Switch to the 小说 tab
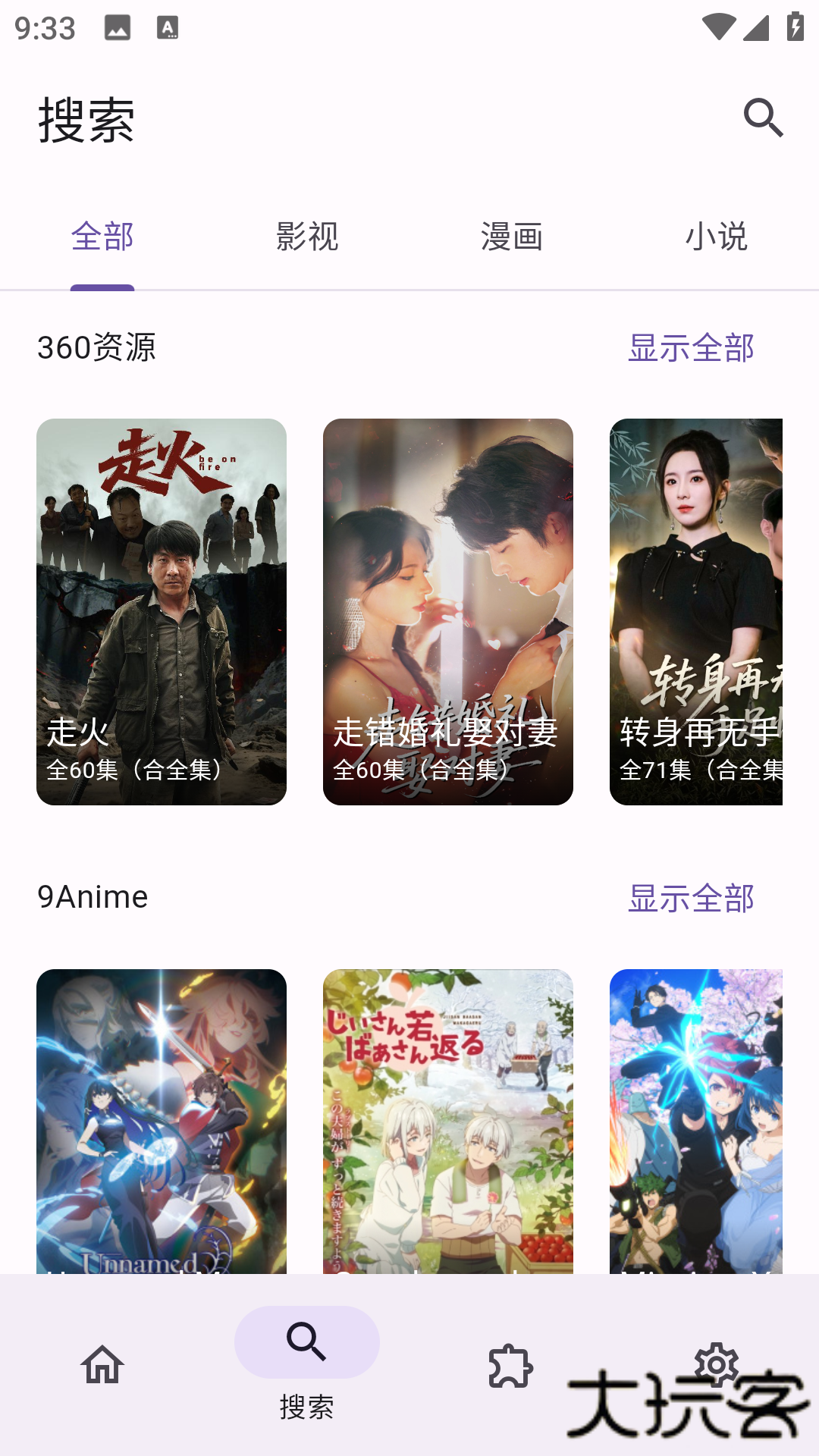 (x=716, y=237)
